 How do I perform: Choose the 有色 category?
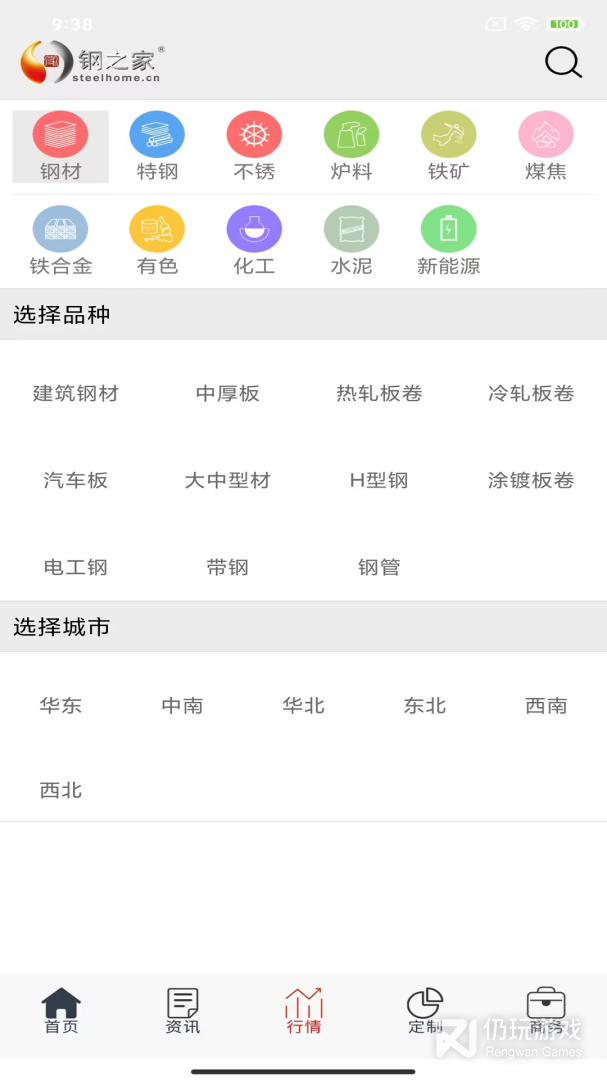[157, 241]
